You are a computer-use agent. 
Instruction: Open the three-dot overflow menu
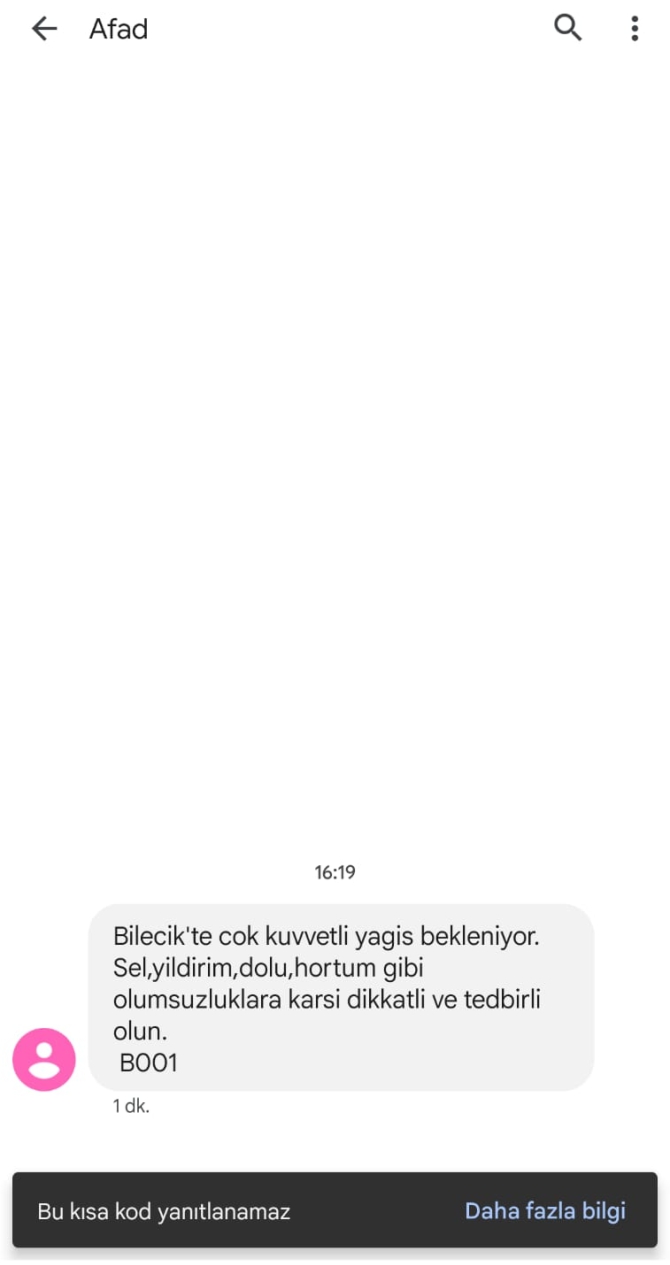tap(634, 29)
